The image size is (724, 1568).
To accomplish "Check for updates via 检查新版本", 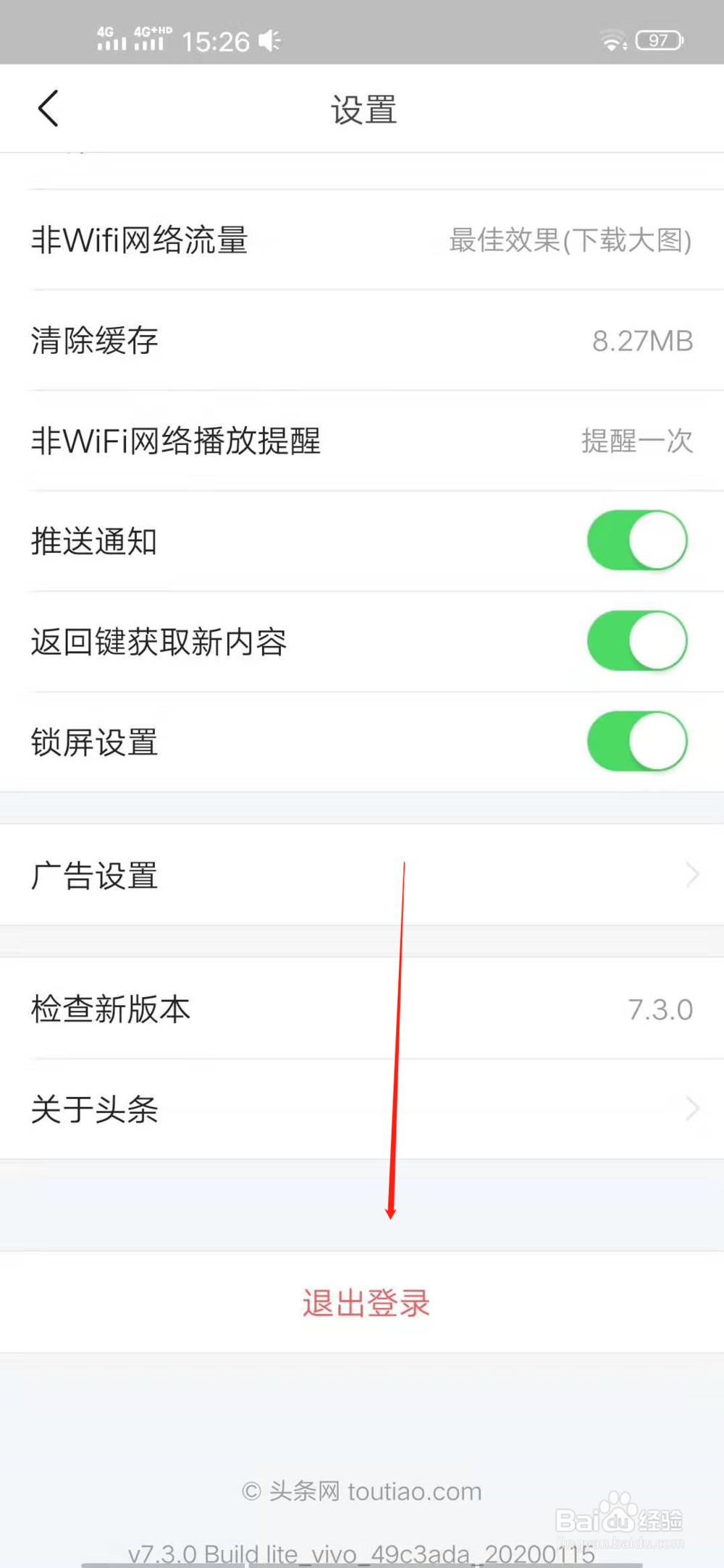I will (x=362, y=1008).
